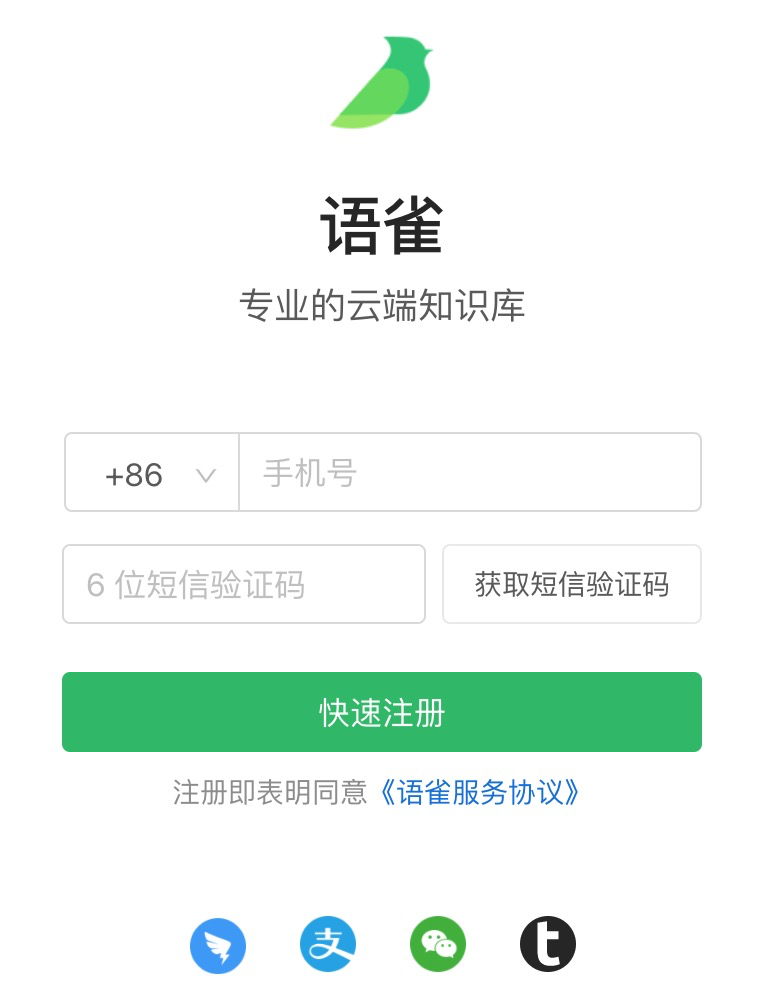
Task: Sign in with the WeChat icon
Action: pyautogui.click(x=438, y=945)
